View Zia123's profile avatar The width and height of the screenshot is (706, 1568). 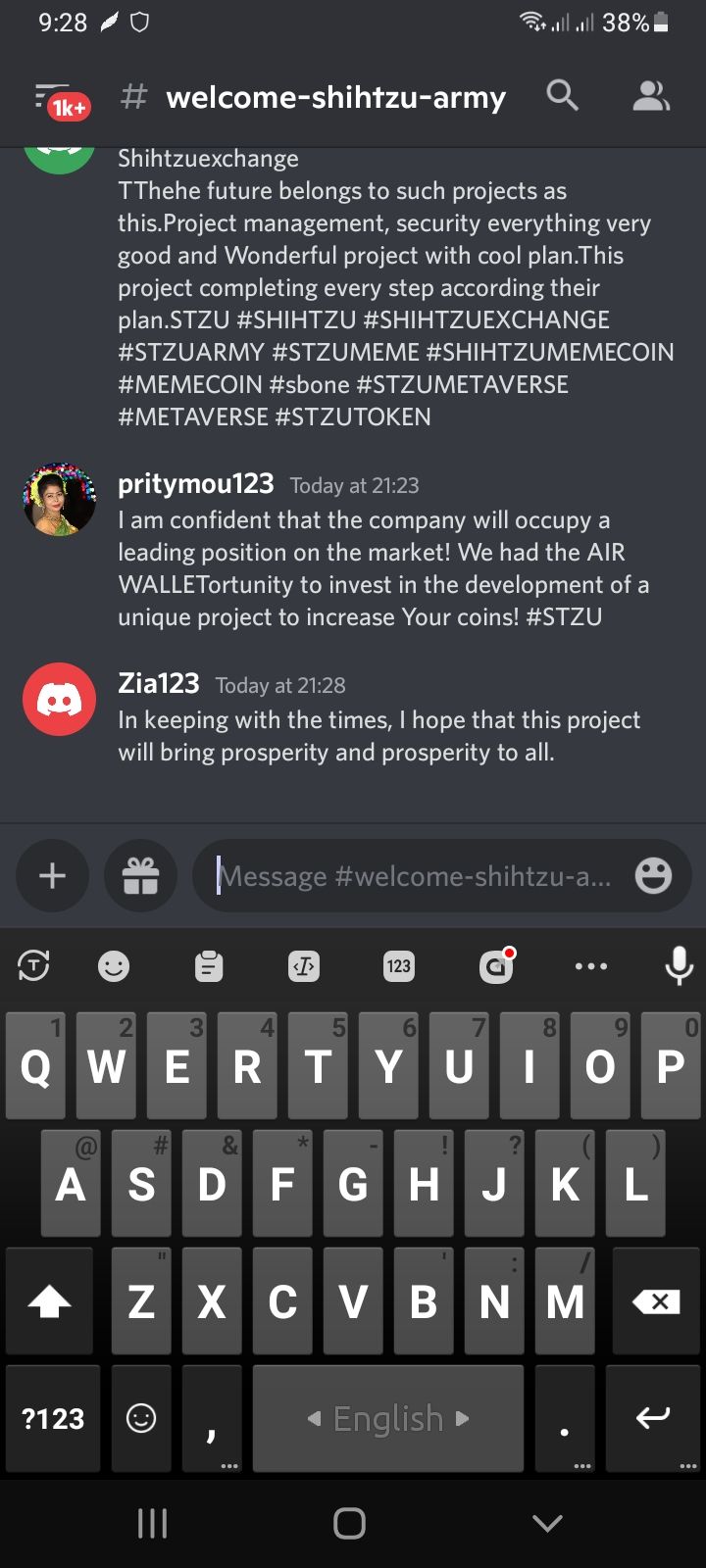(59, 700)
